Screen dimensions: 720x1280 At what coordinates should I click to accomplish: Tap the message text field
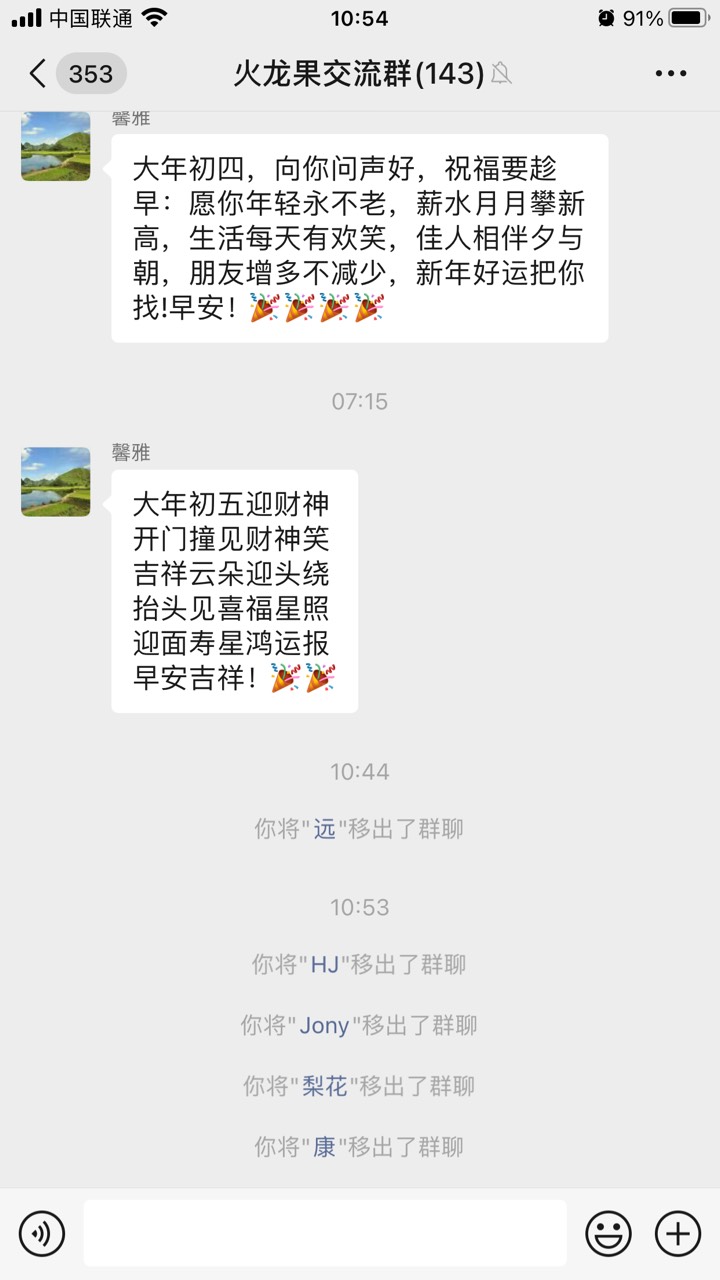[x=324, y=1233]
